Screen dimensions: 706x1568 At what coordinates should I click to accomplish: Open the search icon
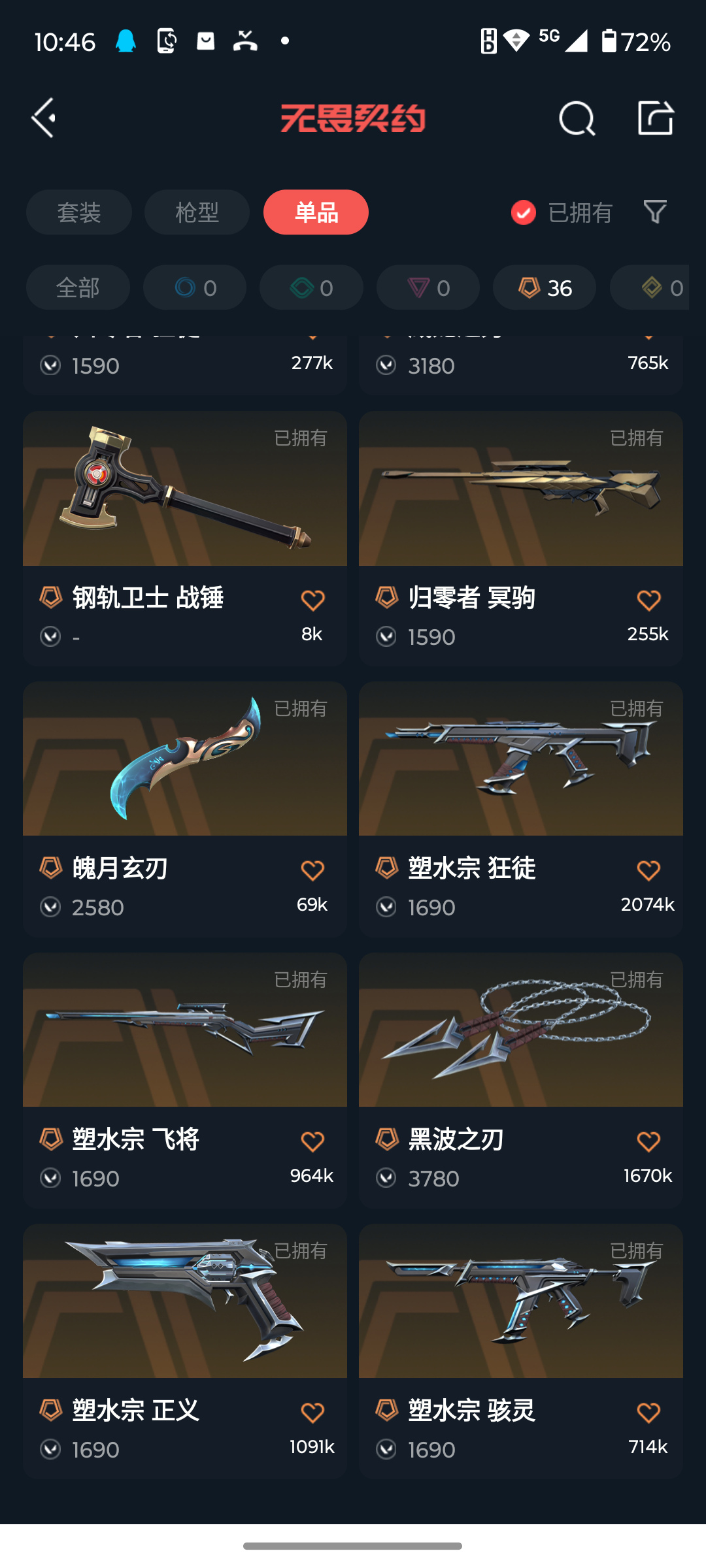[577, 118]
